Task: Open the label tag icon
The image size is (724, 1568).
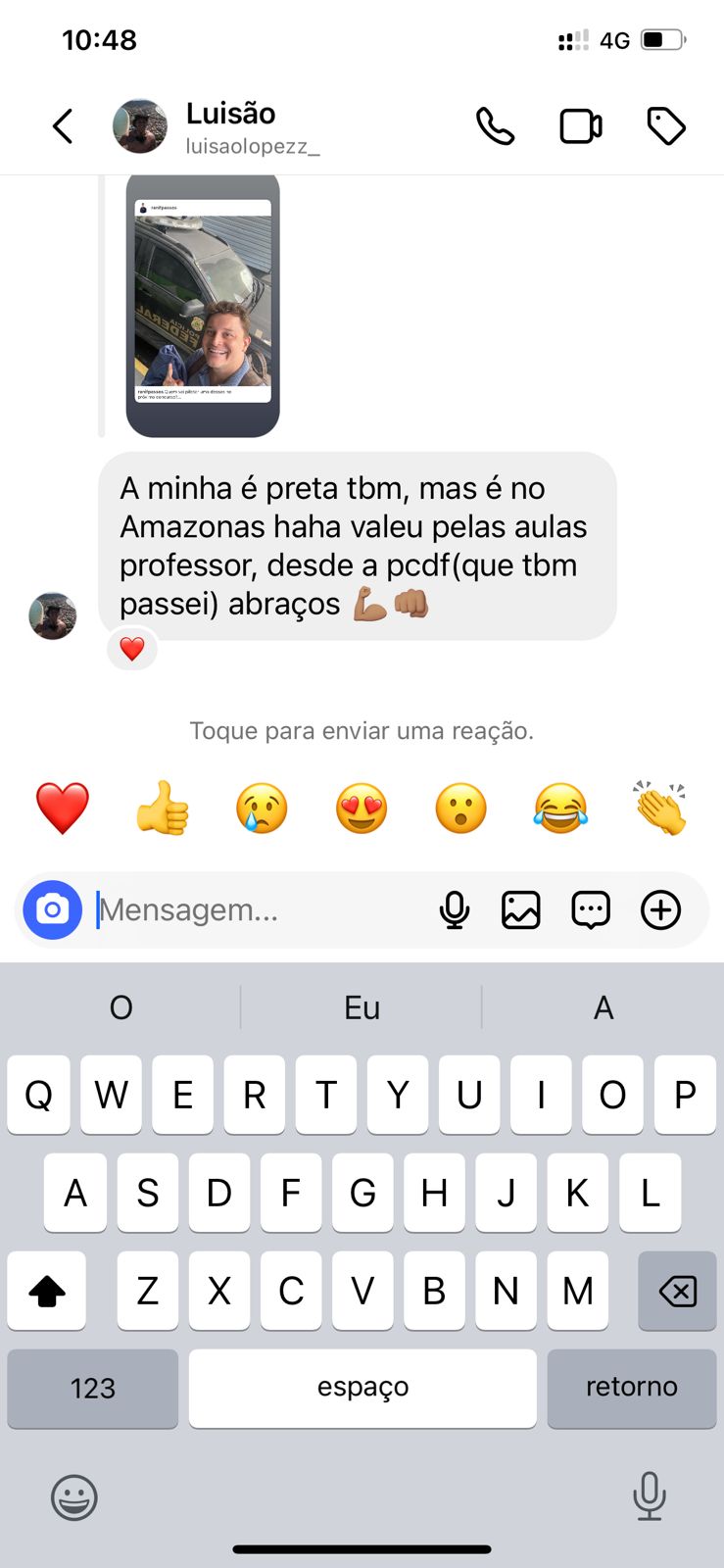Action: (x=666, y=126)
